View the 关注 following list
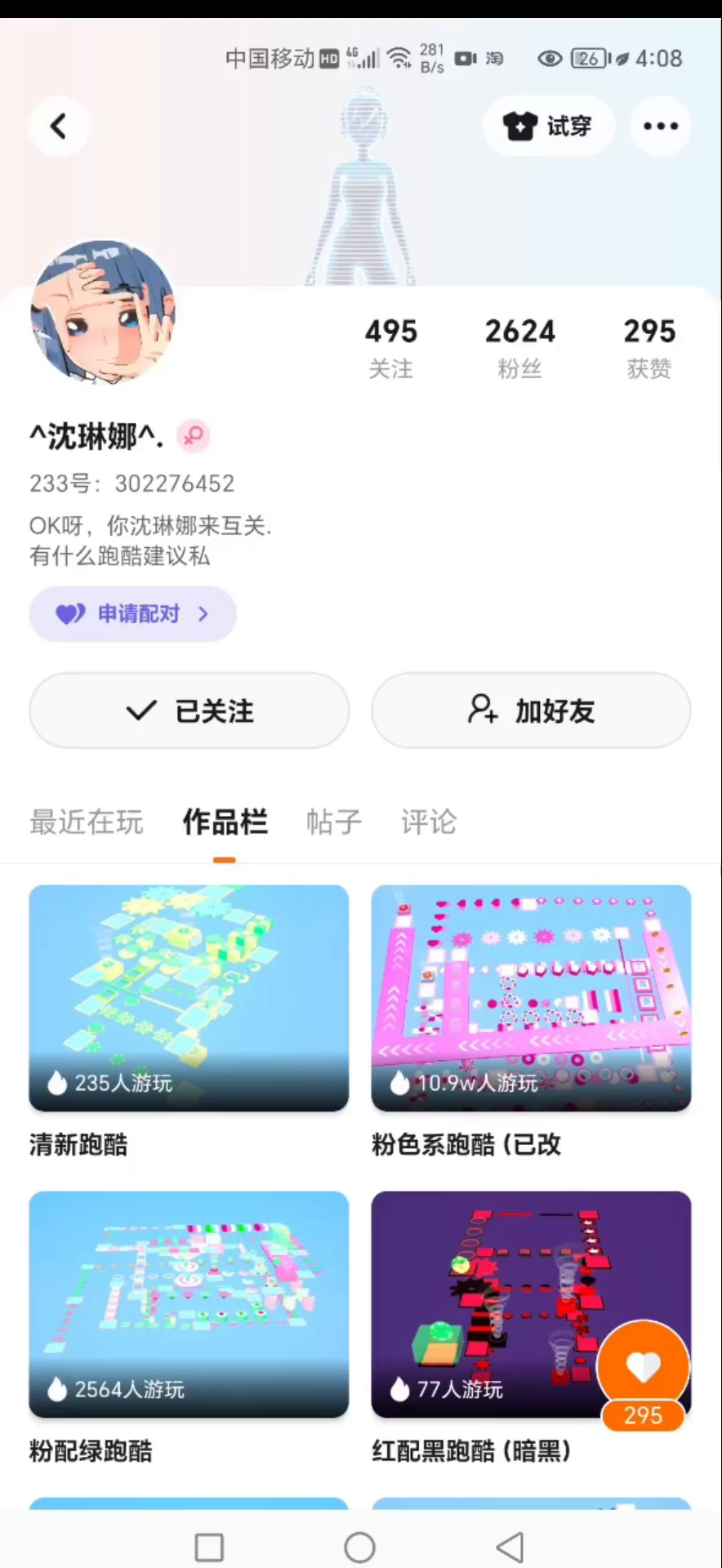Image resolution: width=722 pixels, height=1568 pixels. pyautogui.click(x=390, y=347)
